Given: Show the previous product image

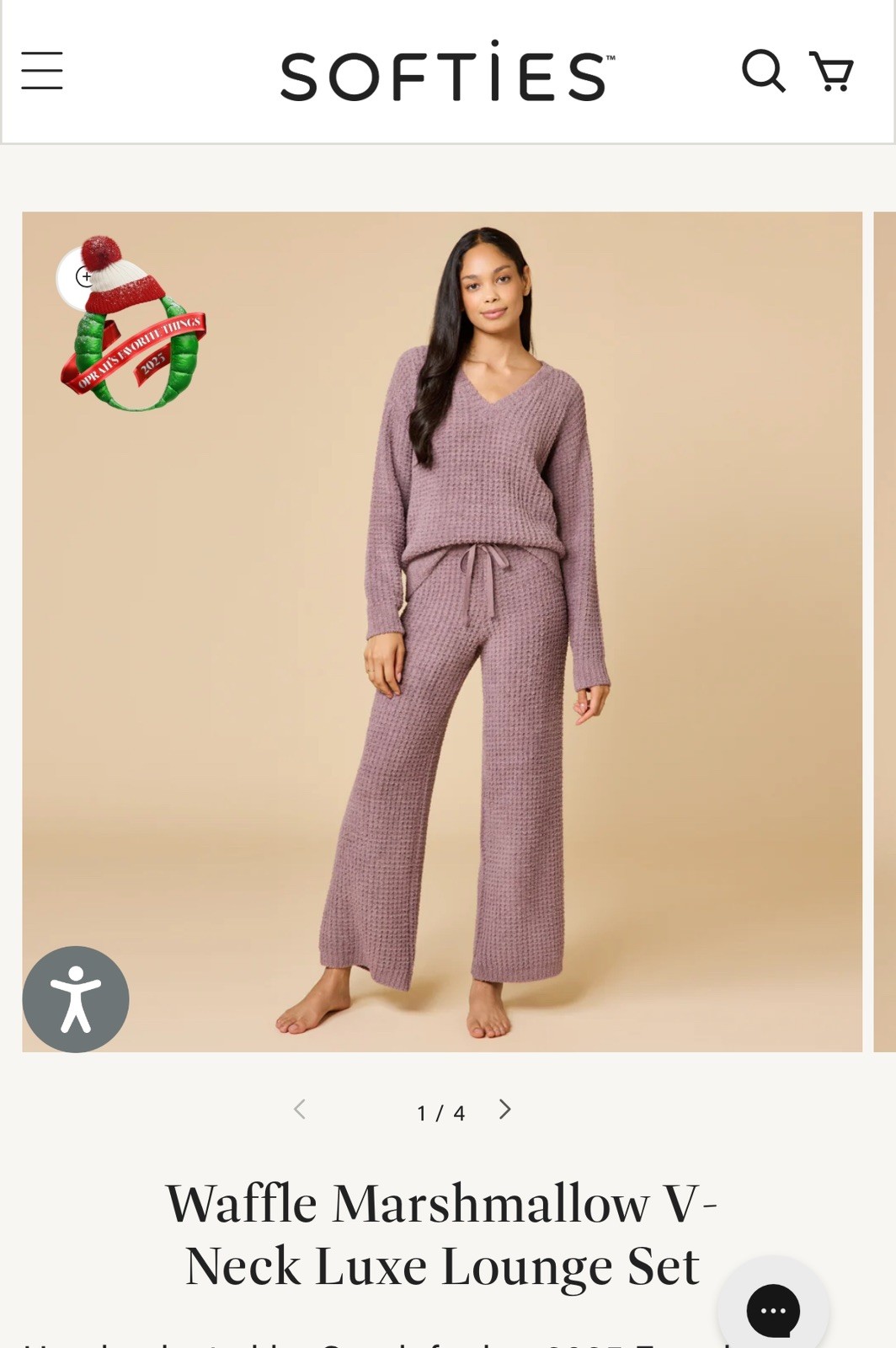Looking at the screenshot, I should pos(300,1110).
